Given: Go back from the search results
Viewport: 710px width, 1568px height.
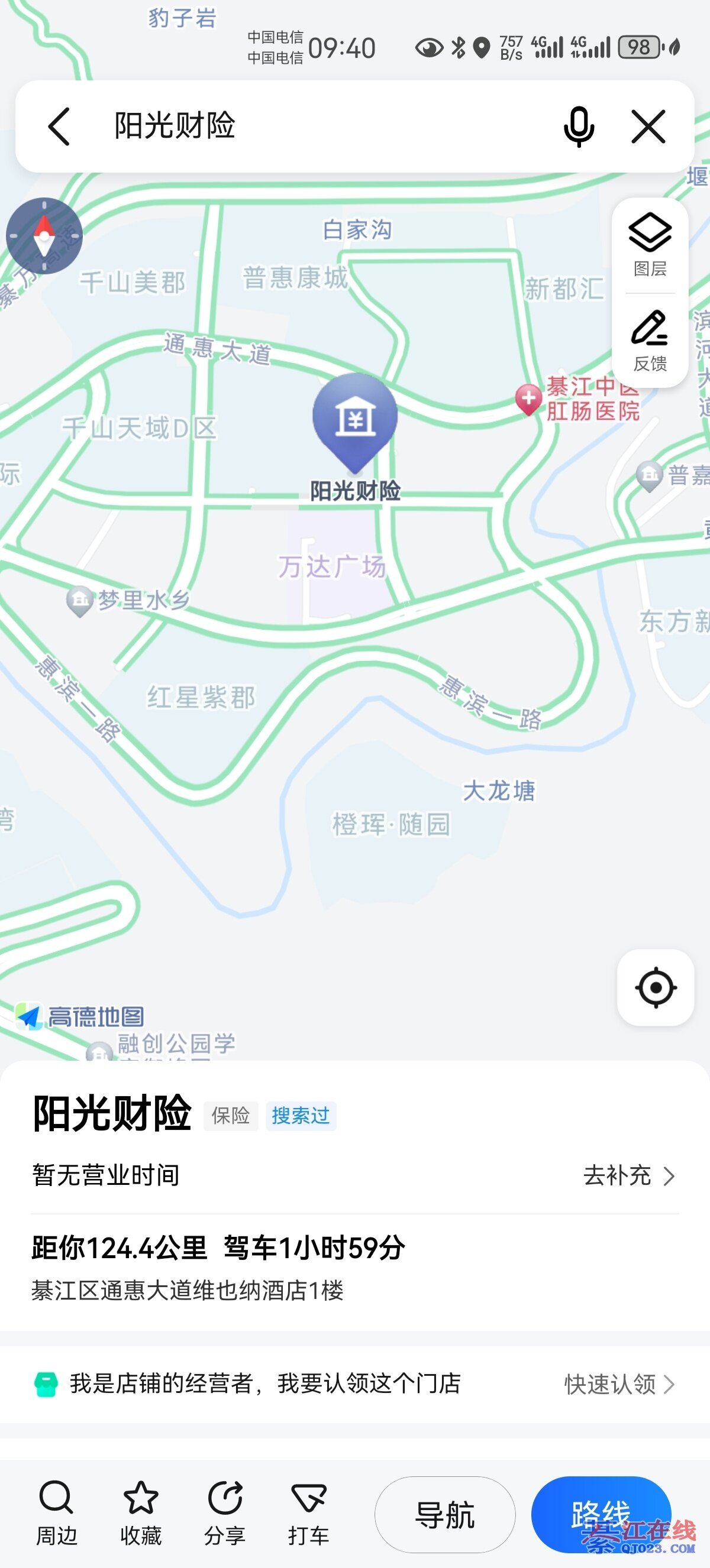Looking at the screenshot, I should [x=60, y=127].
